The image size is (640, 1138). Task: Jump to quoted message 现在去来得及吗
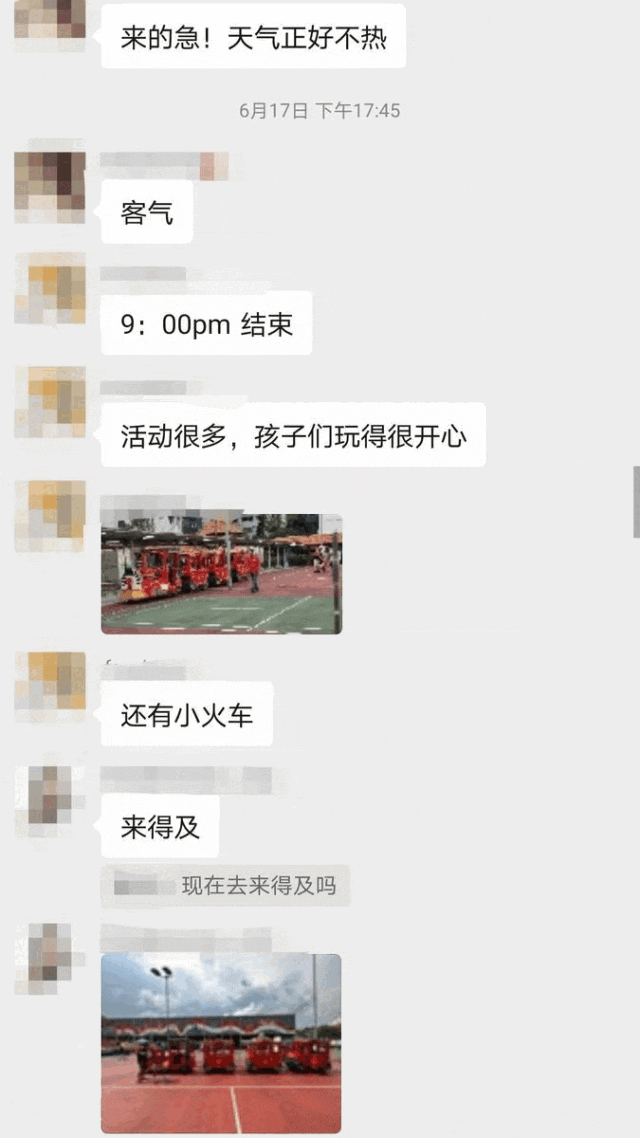click(x=225, y=886)
